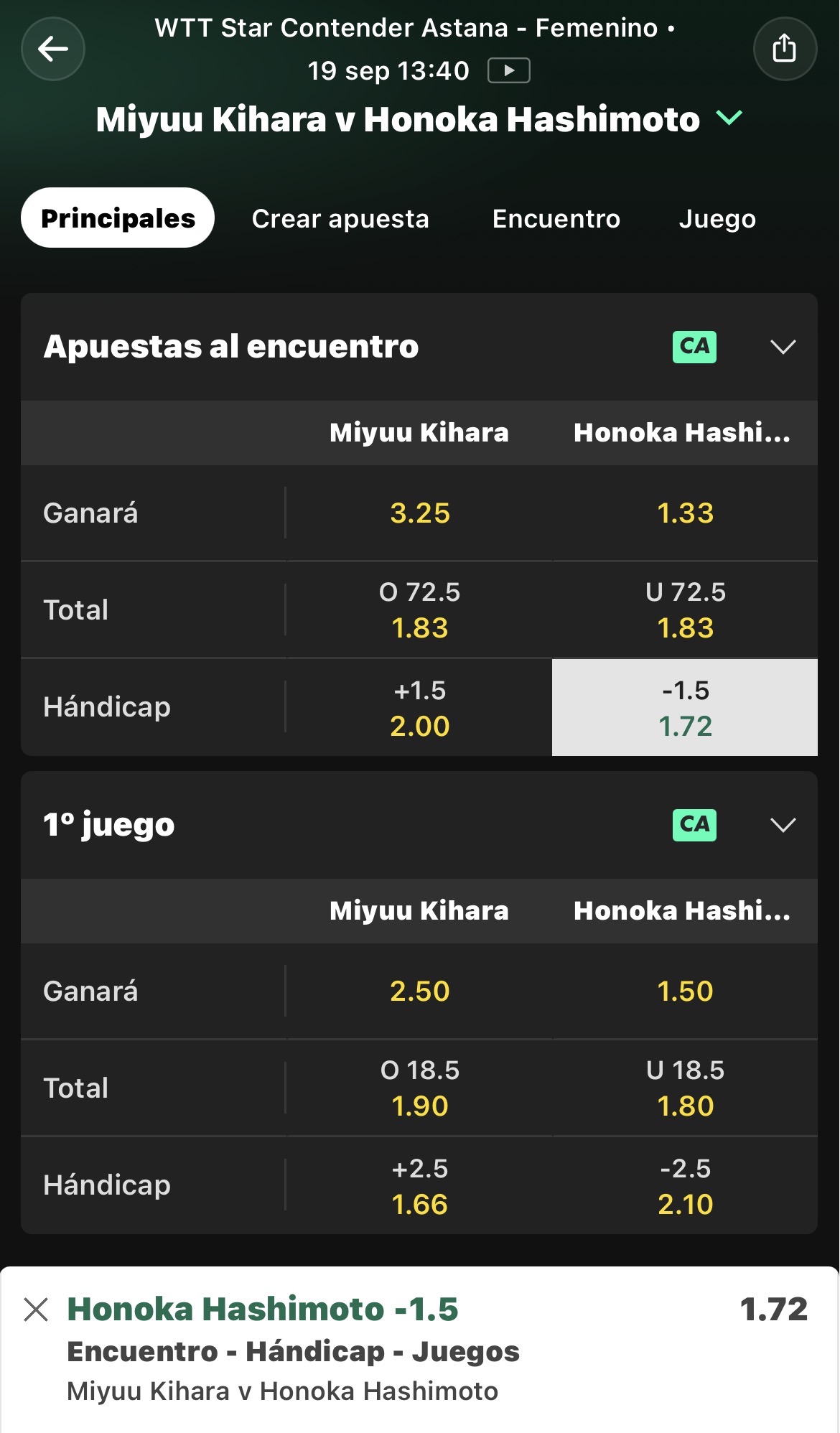
Task: Select match total over 72.5
Action: pos(419,610)
